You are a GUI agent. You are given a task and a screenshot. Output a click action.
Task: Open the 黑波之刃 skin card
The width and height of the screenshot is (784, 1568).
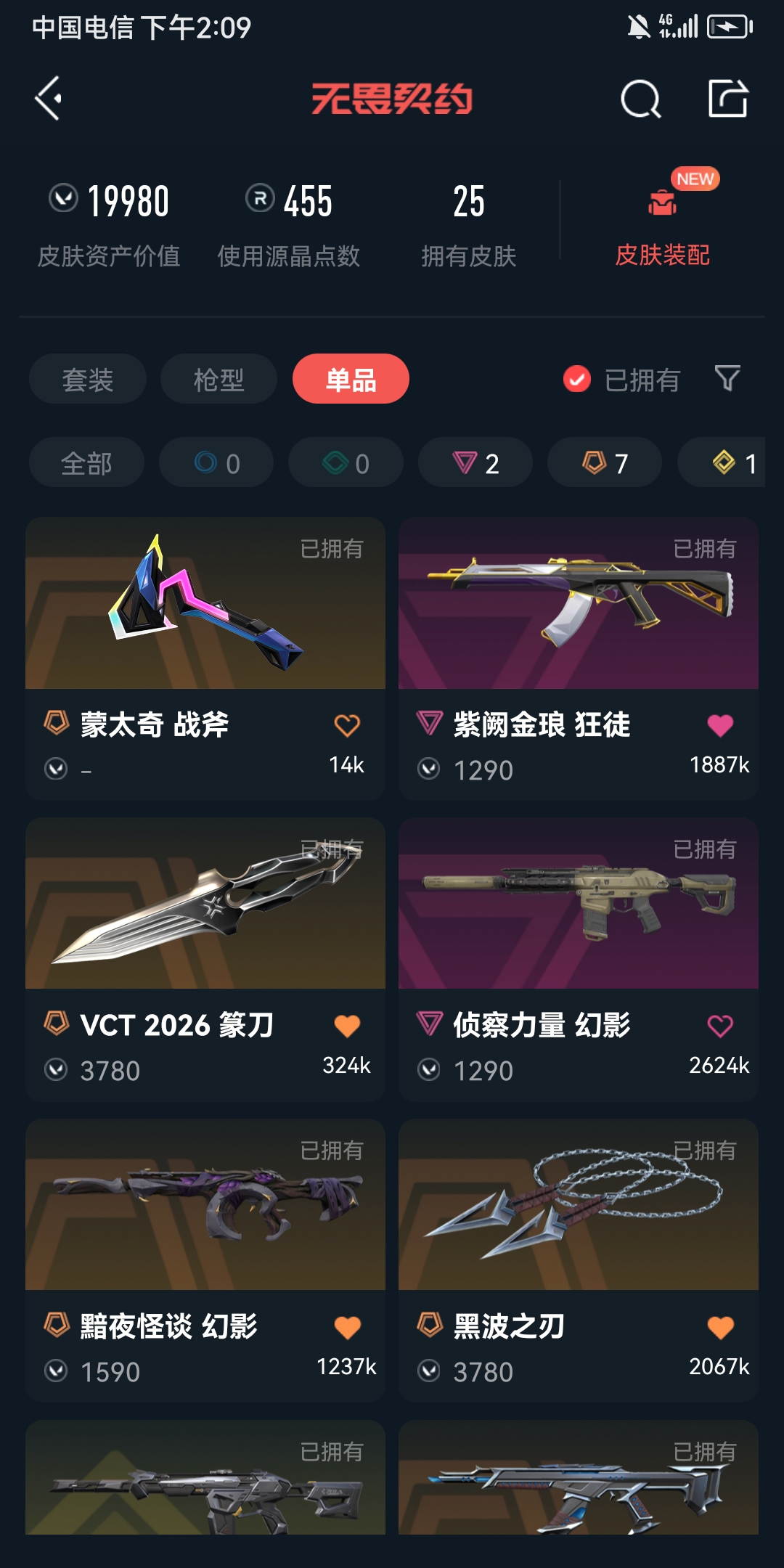579,1260
